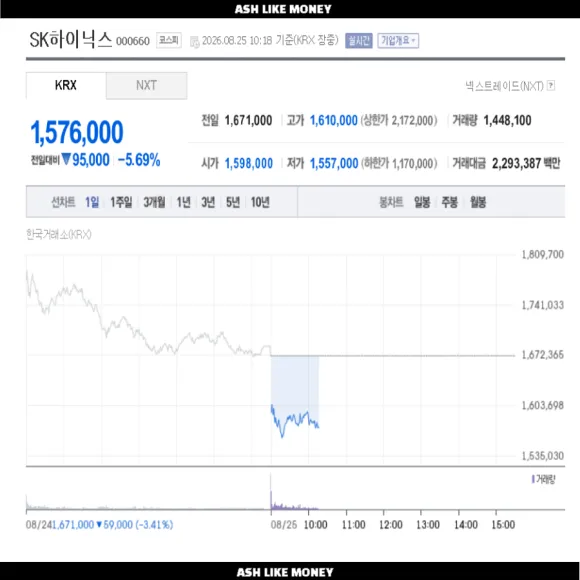Tap the 실시간 button

click(359, 40)
